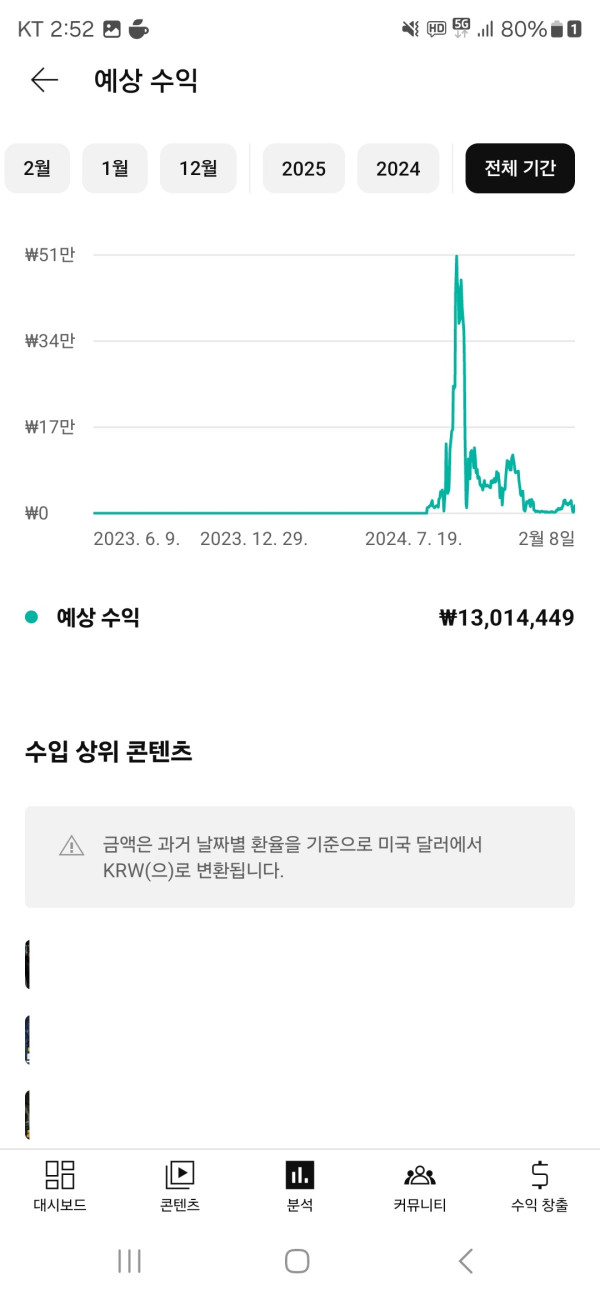The height and width of the screenshot is (1300, 600).
Task: Show estimated revenue for 2025
Action: coord(304,168)
